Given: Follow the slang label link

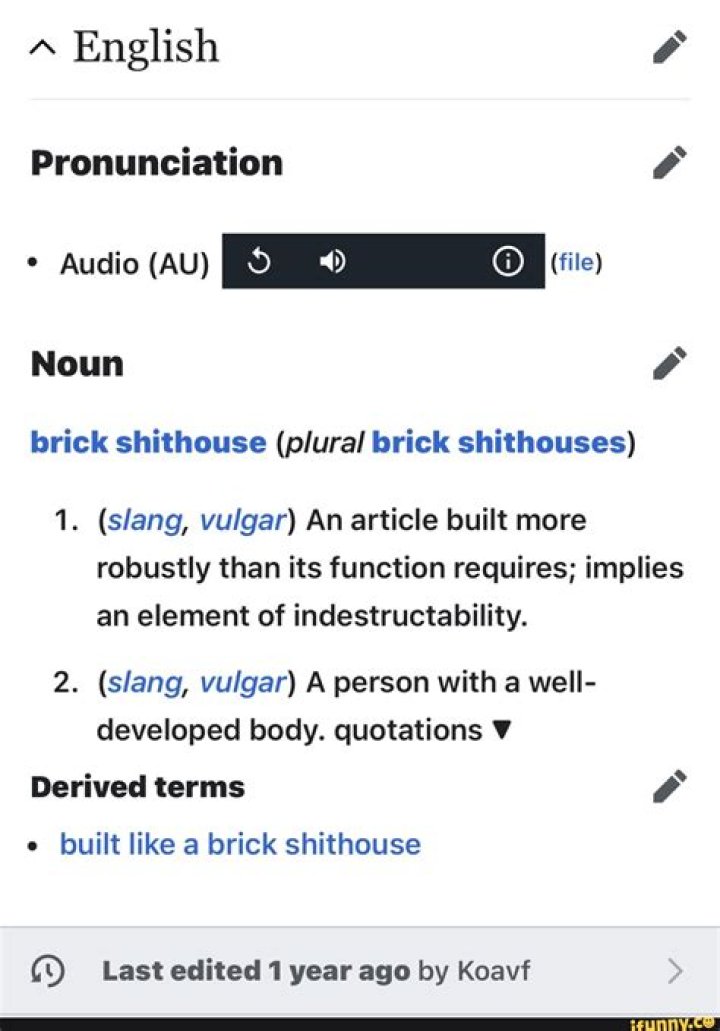Looking at the screenshot, I should [146, 519].
